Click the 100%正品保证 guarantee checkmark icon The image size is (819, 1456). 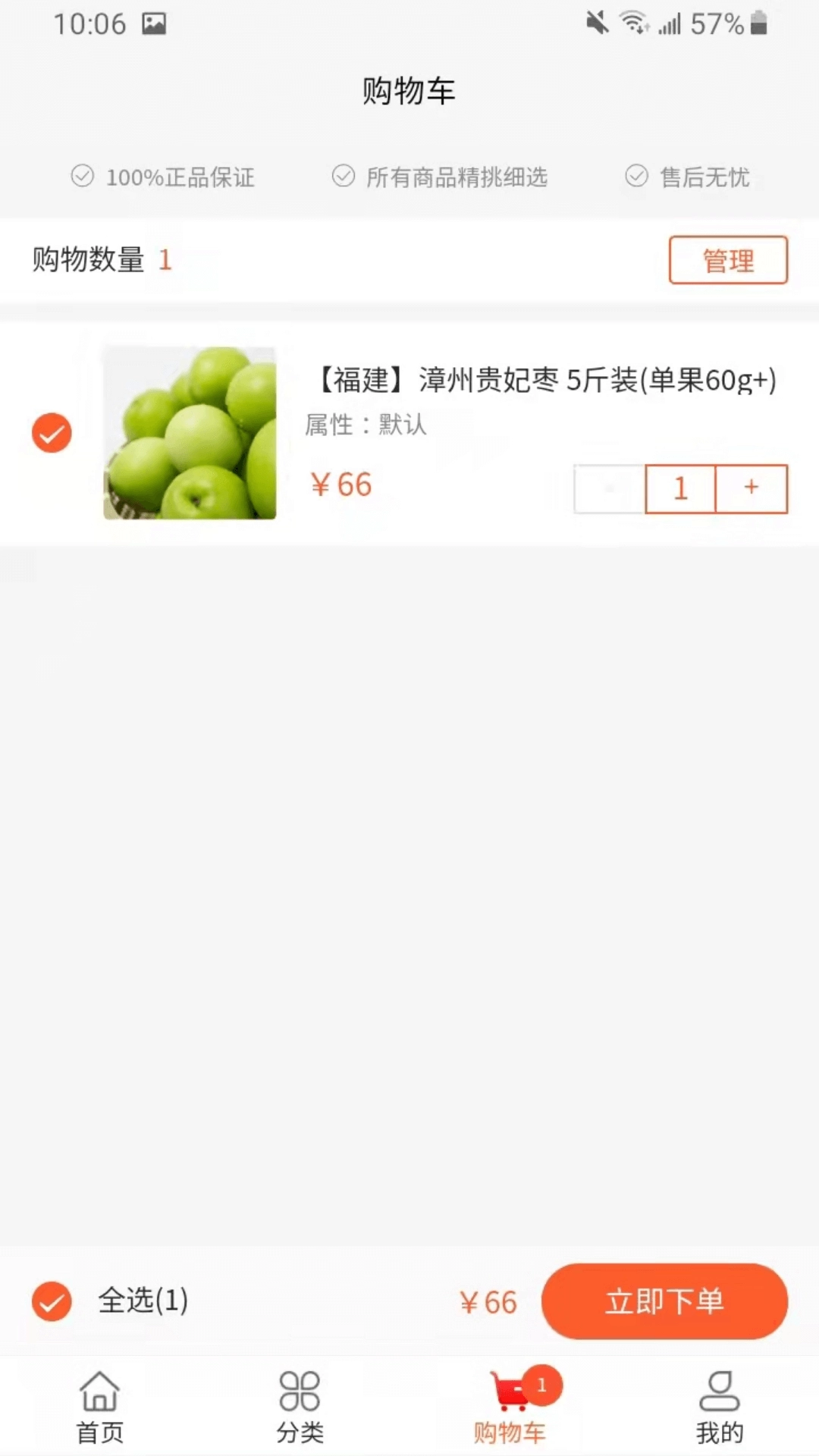tap(82, 177)
